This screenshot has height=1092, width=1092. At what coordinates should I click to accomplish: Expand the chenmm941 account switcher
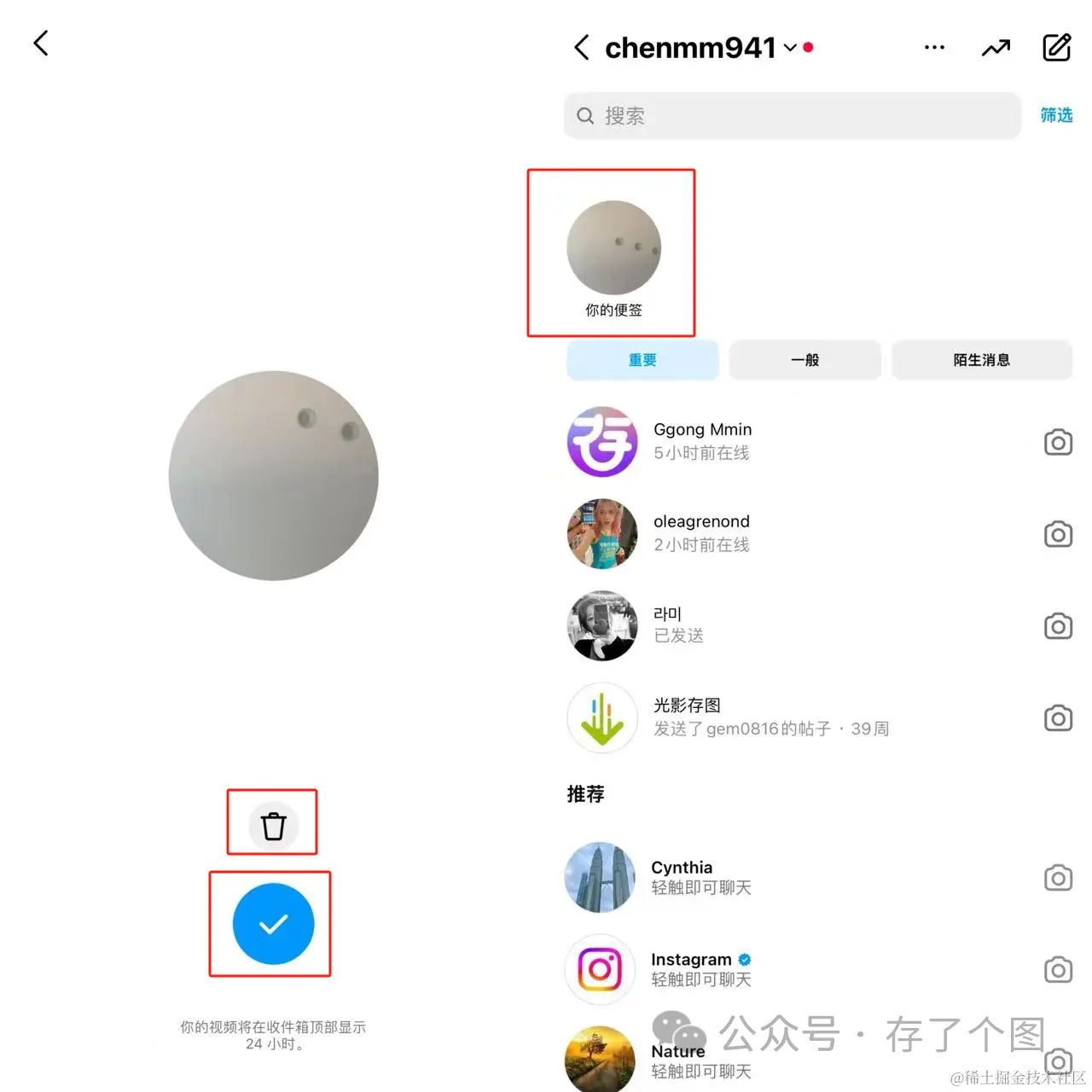(790, 48)
